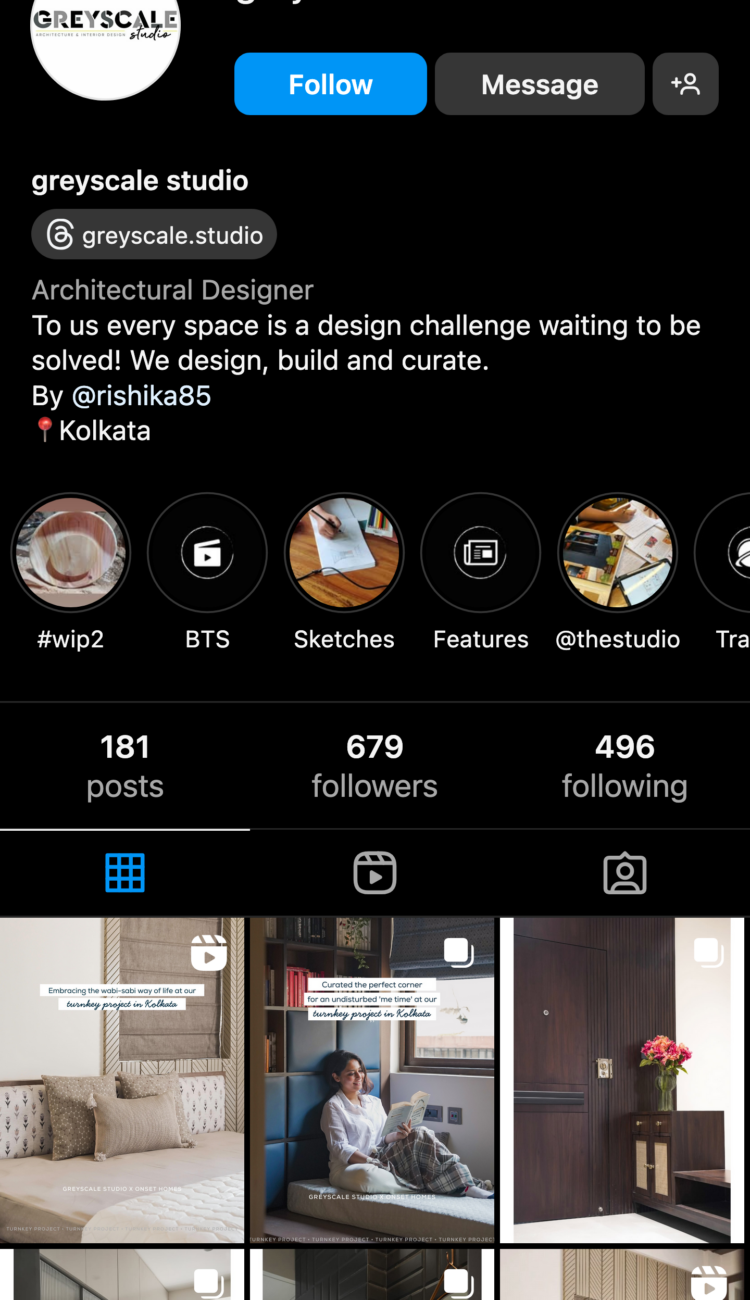The image size is (750, 1300).
Task: Open the 'me time' perfect corner post
Action: click(x=372, y=1080)
